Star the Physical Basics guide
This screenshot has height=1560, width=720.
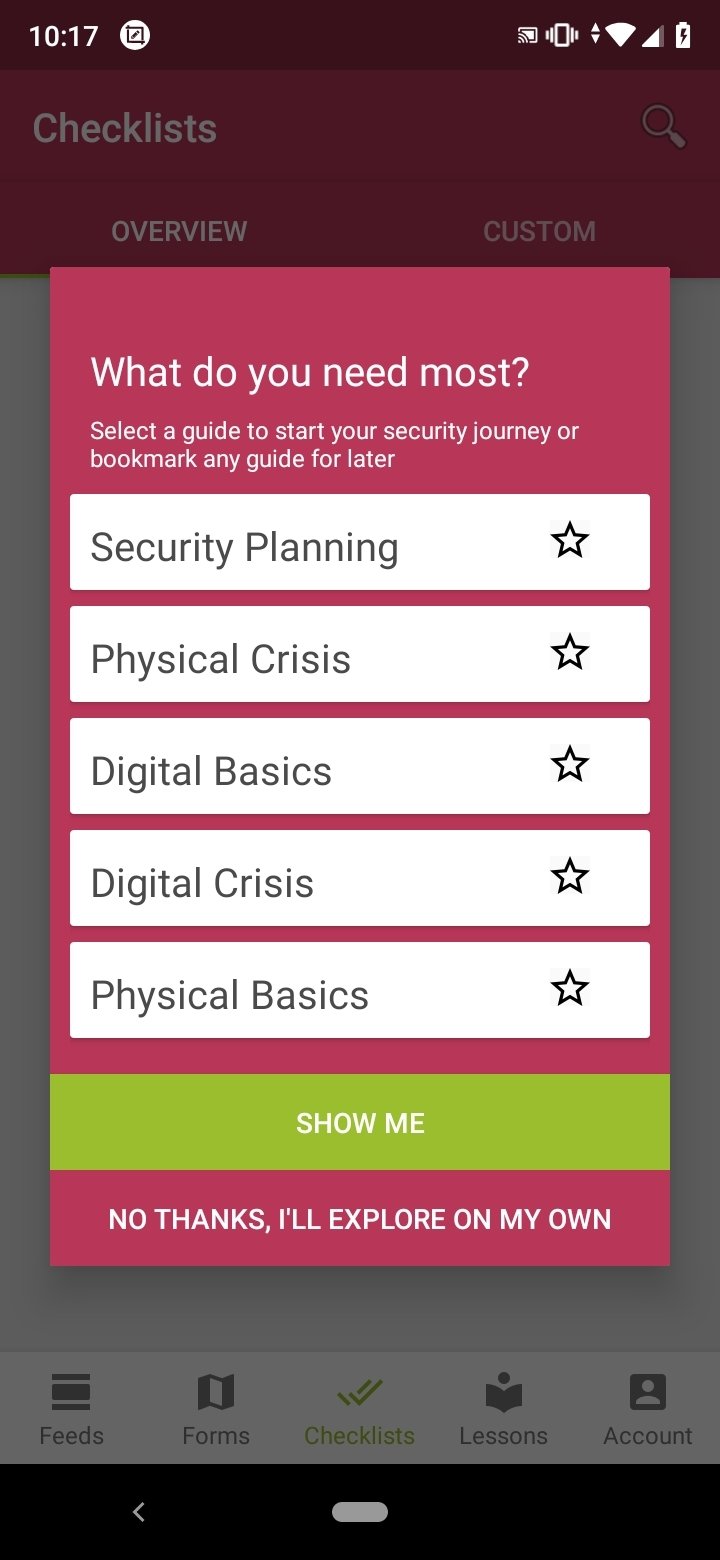(x=570, y=989)
